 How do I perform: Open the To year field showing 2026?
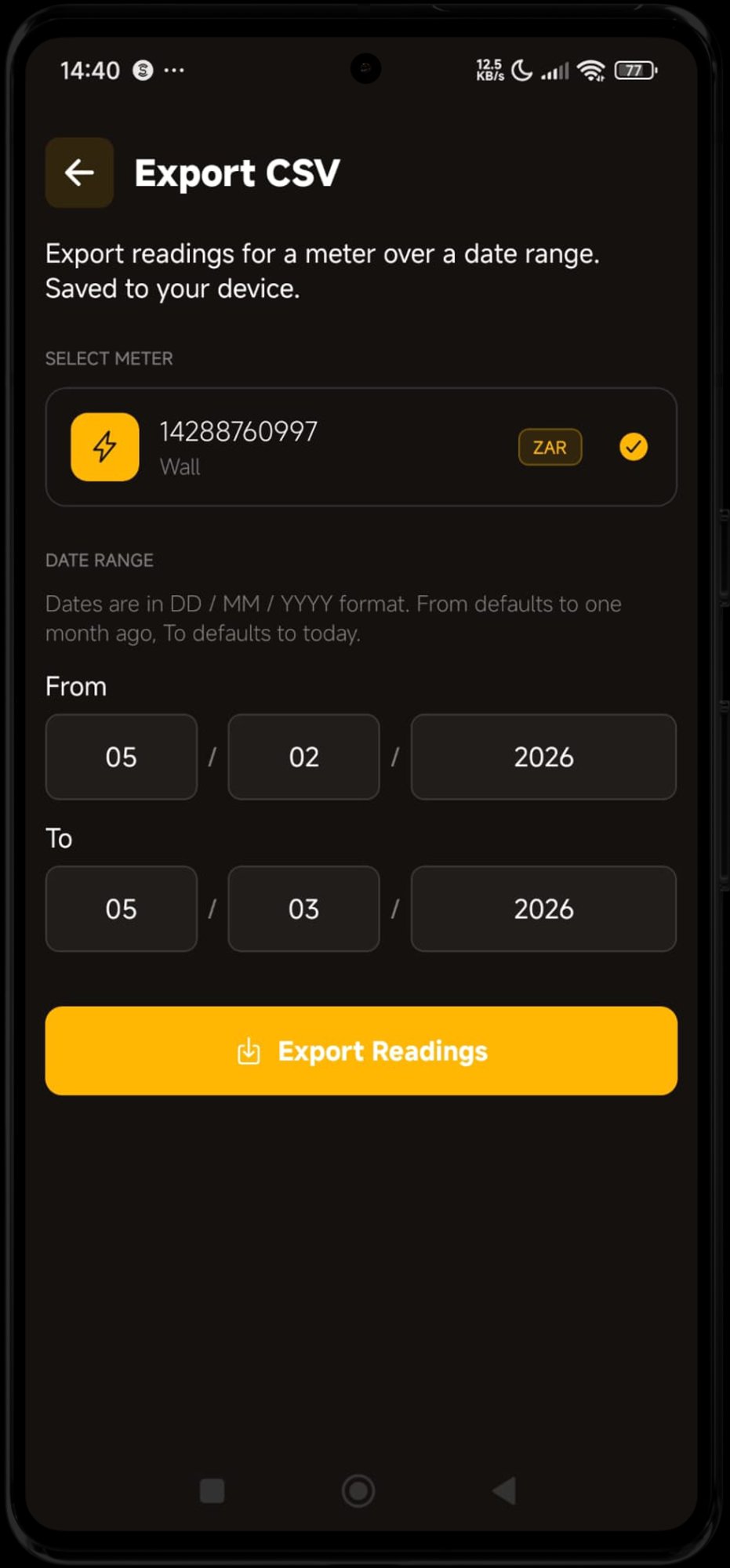click(543, 909)
